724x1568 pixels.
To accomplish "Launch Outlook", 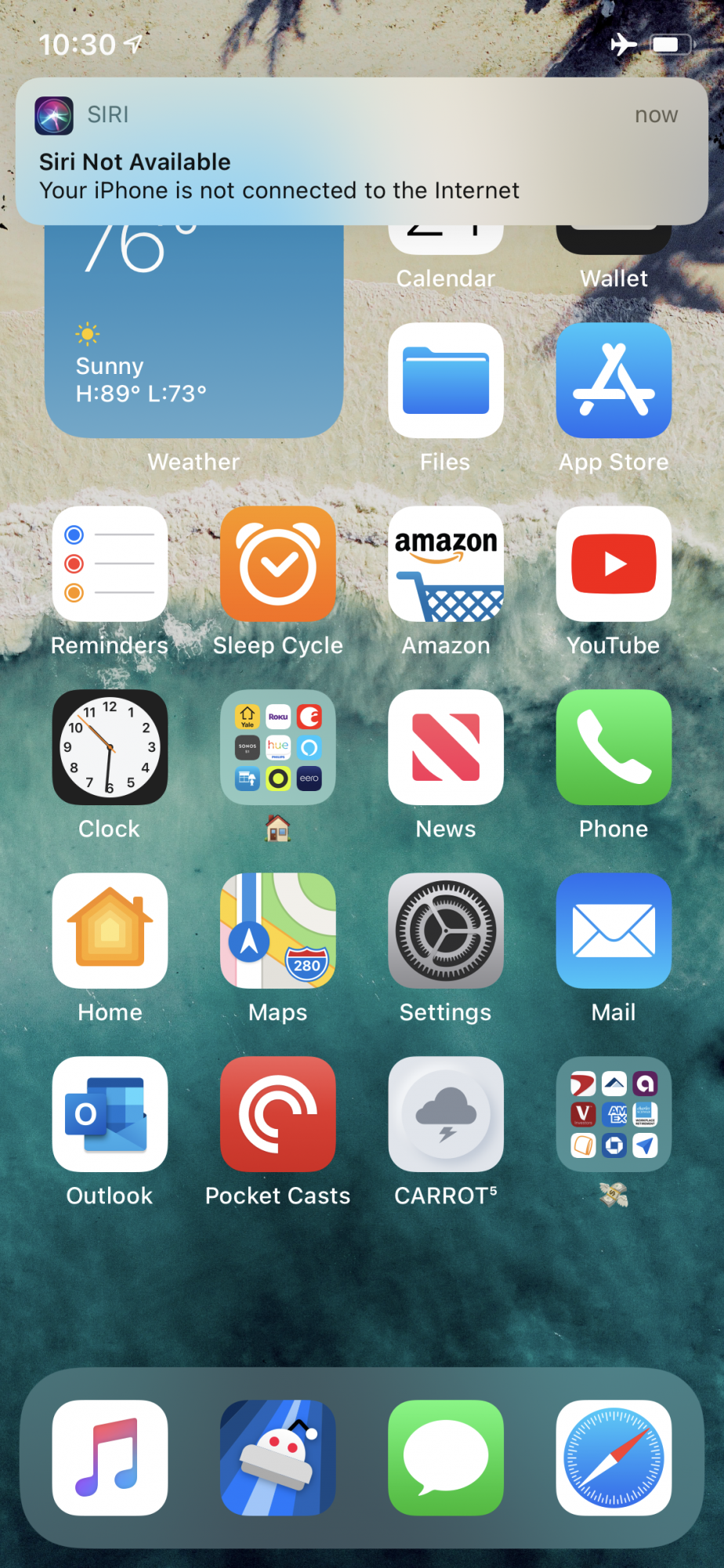I will coord(110,1115).
